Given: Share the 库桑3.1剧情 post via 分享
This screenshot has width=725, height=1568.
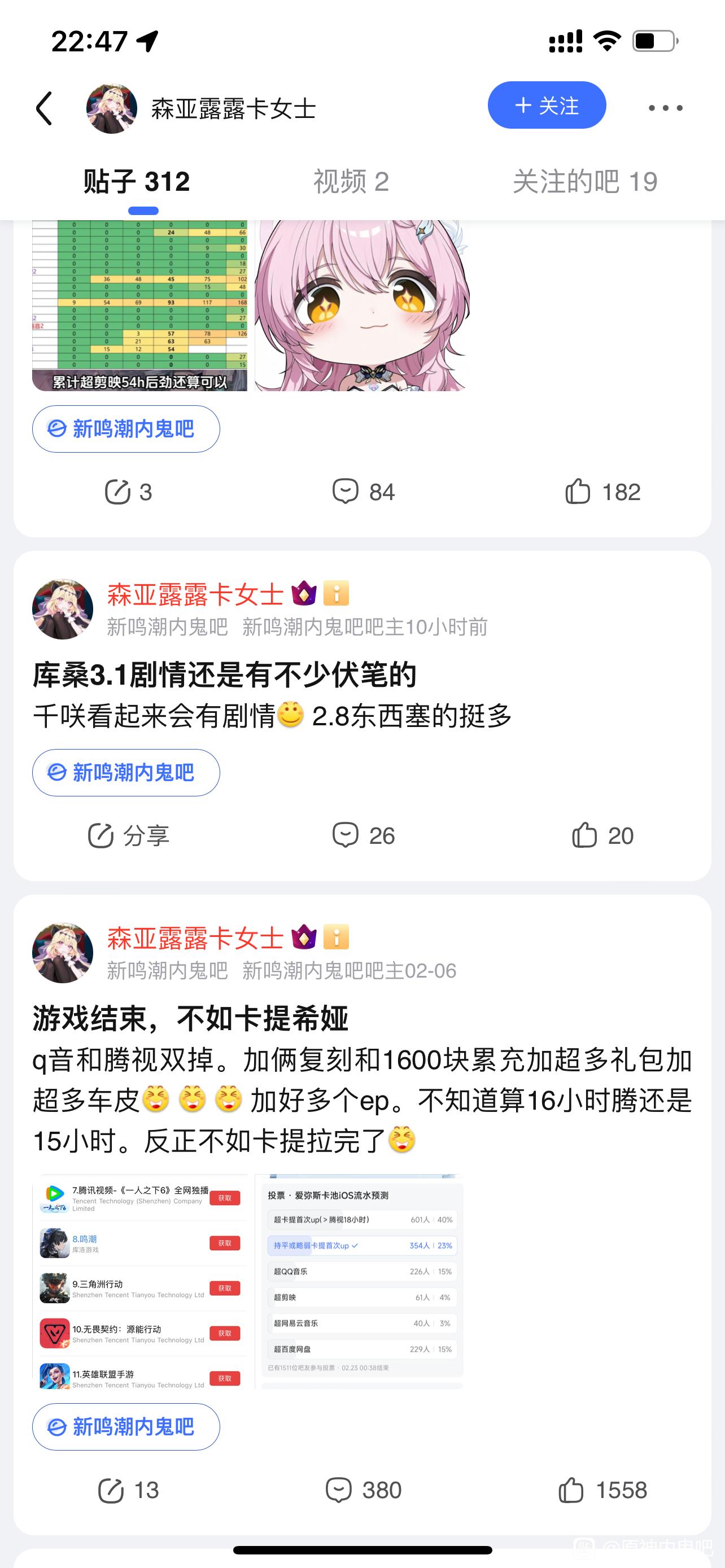Looking at the screenshot, I should 128,836.
